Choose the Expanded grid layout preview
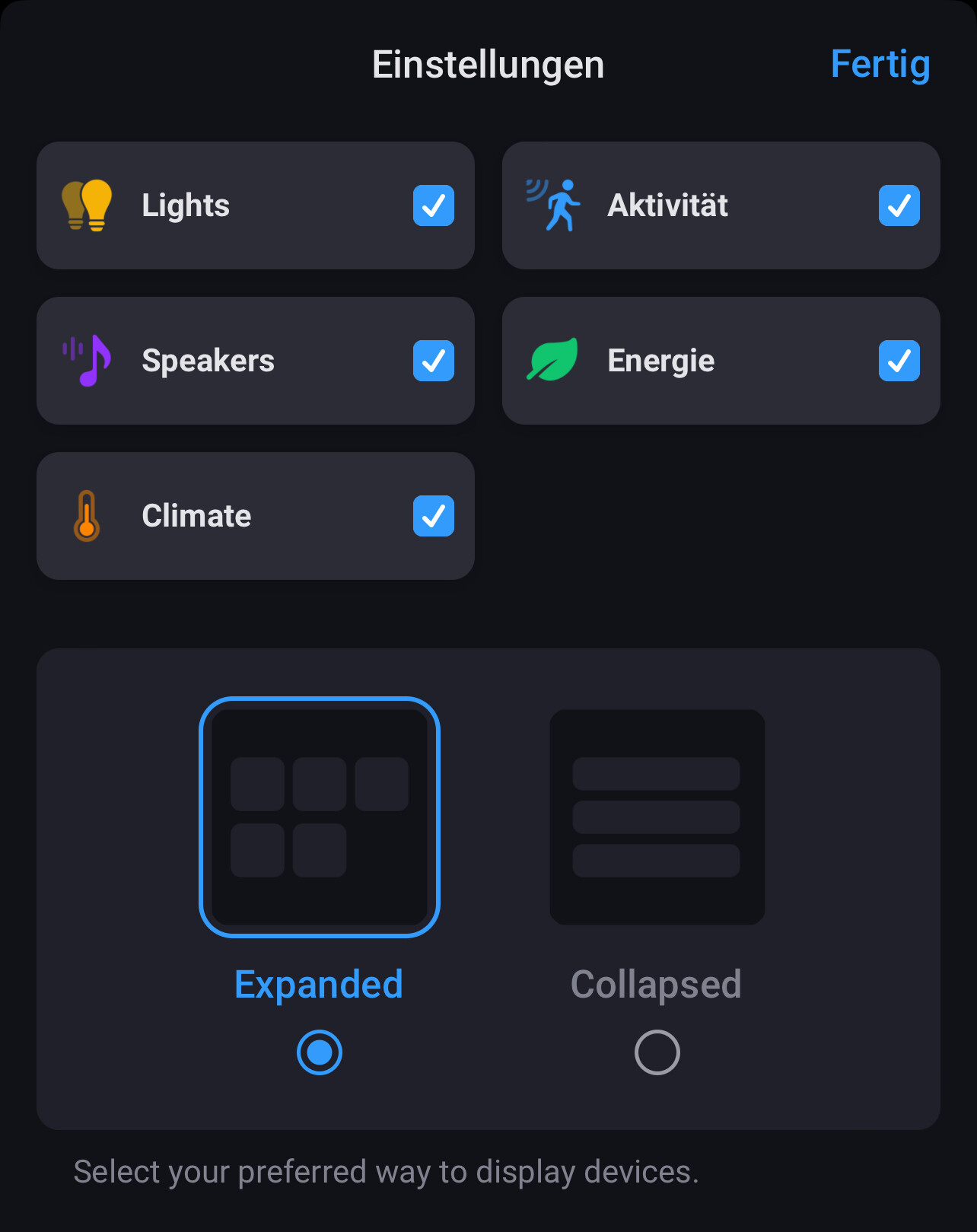 tap(320, 817)
